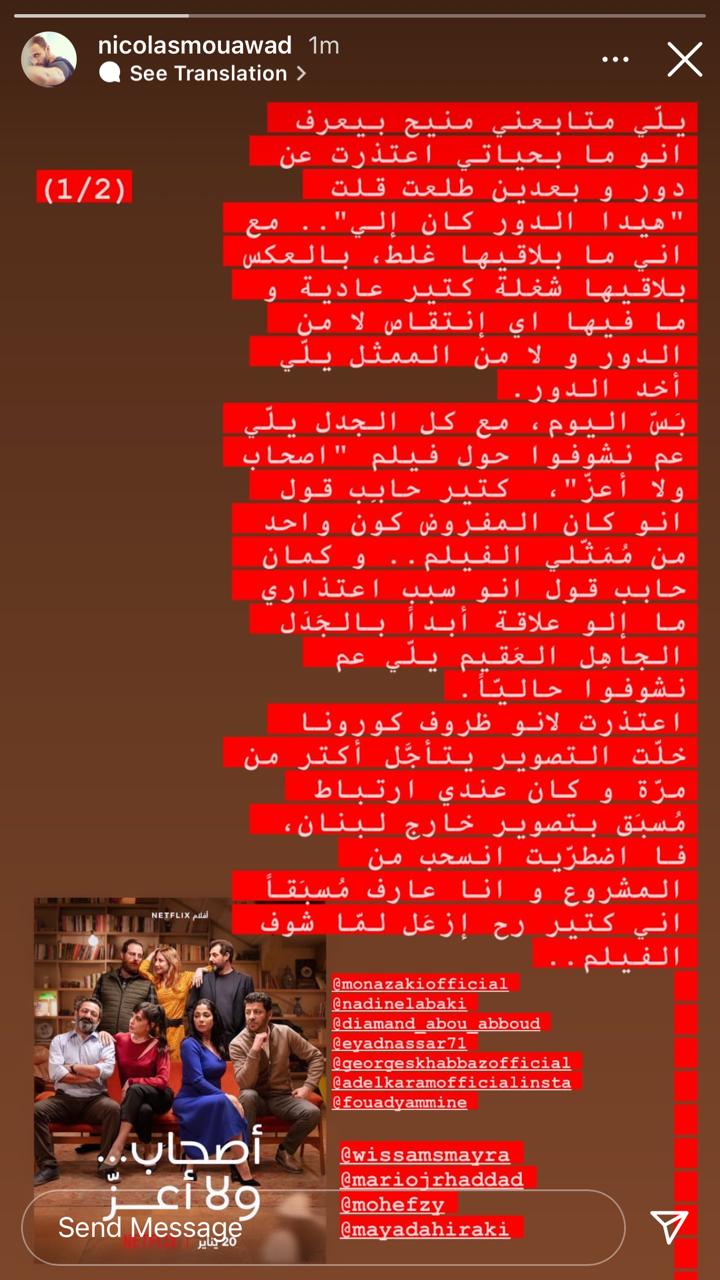720x1280 pixels.
Task: Visit the @diamand_abou_abboud mention
Action: click(x=436, y=1023)
